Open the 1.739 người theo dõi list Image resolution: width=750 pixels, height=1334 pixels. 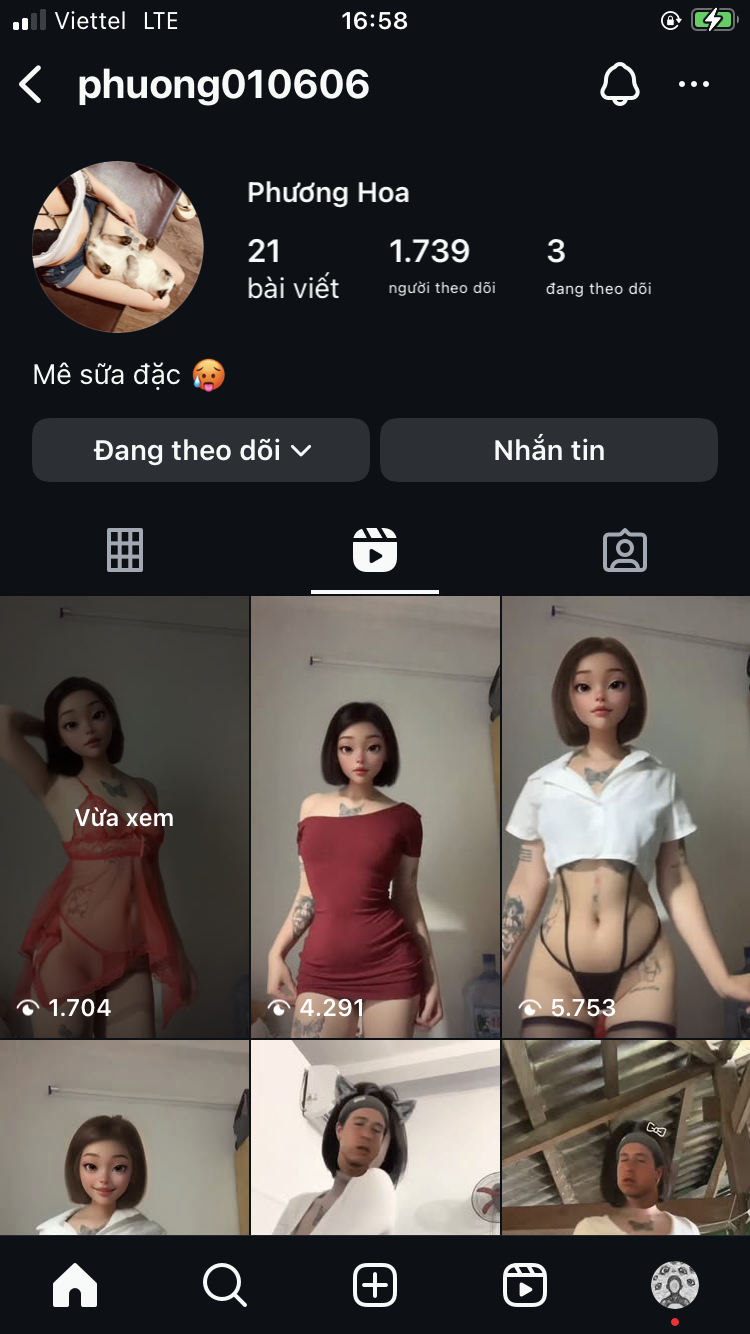point(441,266)
